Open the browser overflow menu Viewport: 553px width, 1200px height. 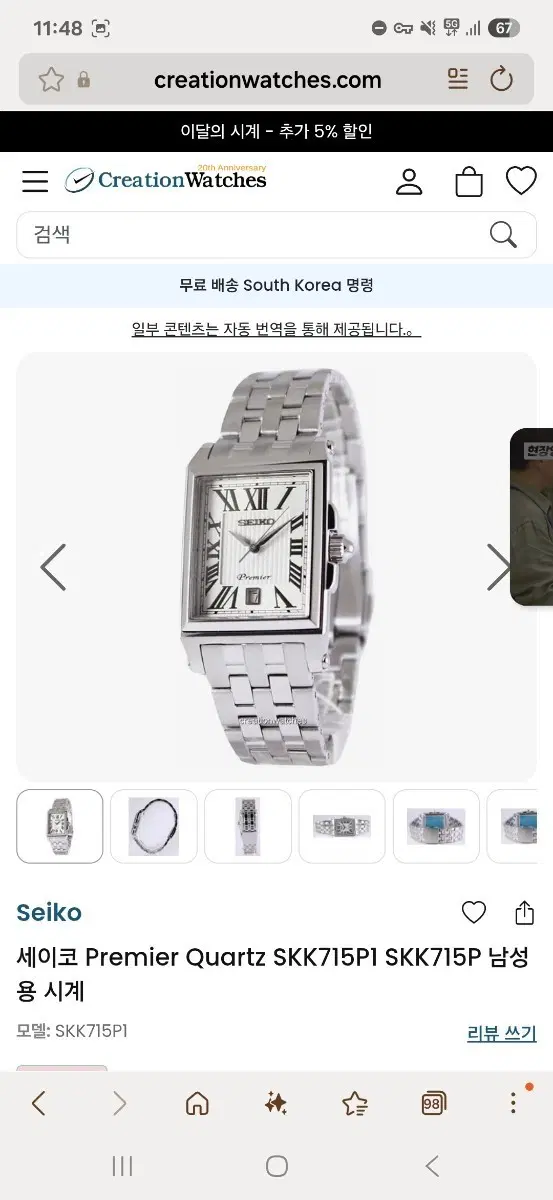point(513,1103)
